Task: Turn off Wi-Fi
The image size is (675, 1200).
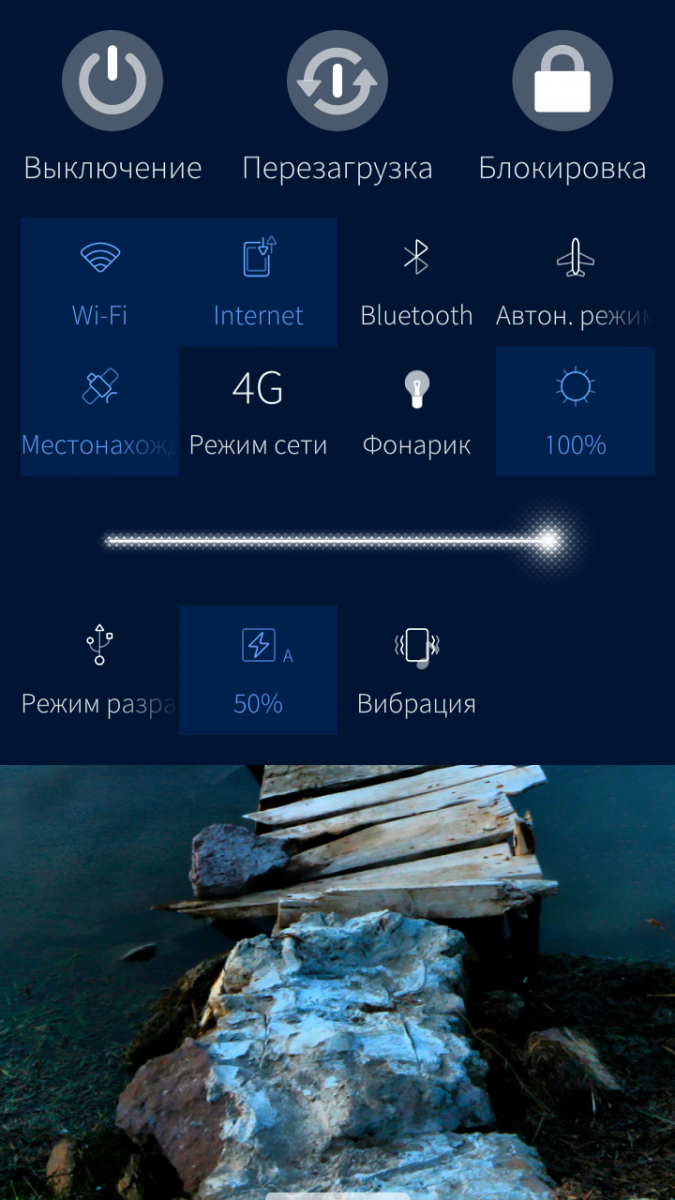Action: pos(100,282)
